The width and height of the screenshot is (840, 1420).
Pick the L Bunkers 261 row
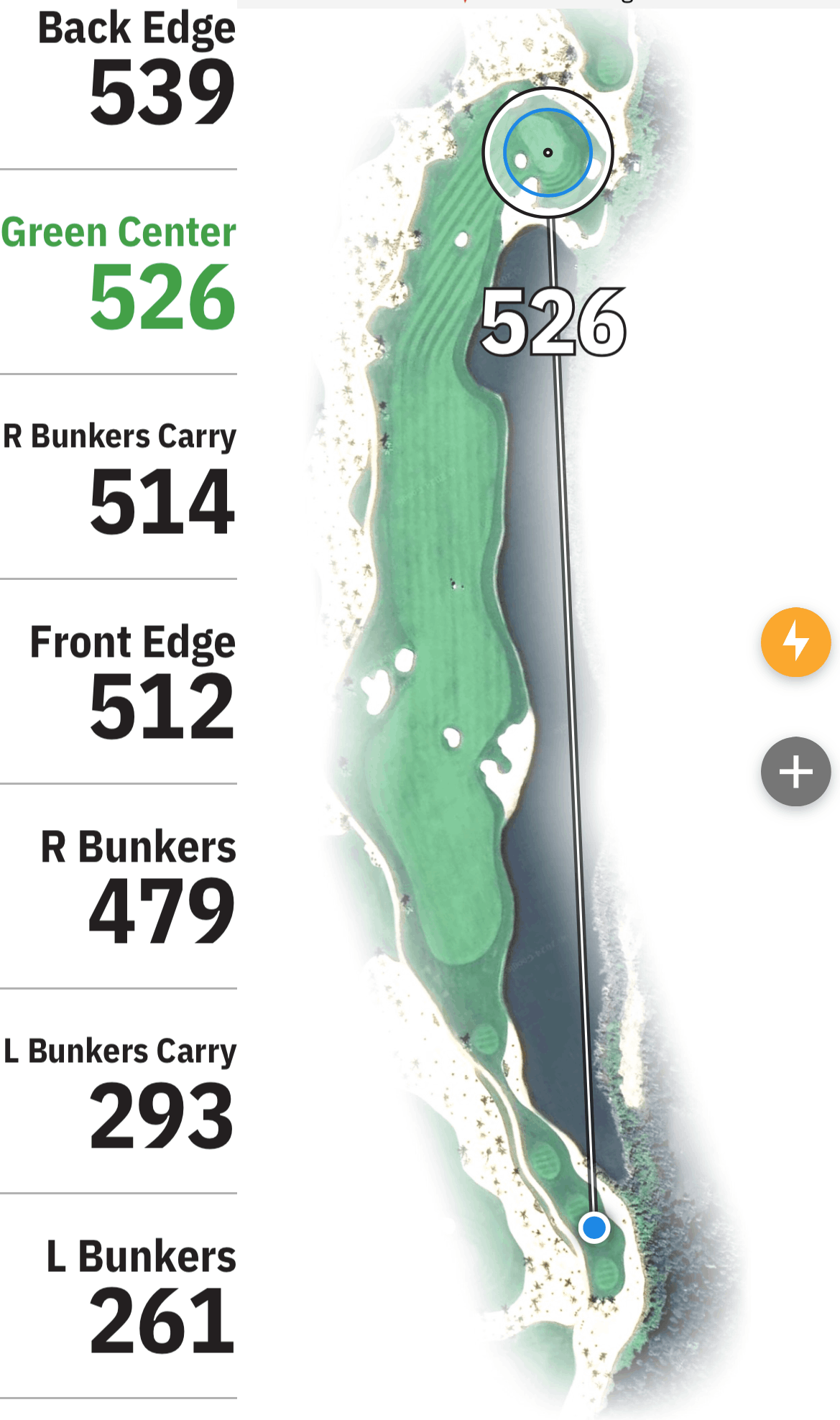click(x=119, y=1296)
